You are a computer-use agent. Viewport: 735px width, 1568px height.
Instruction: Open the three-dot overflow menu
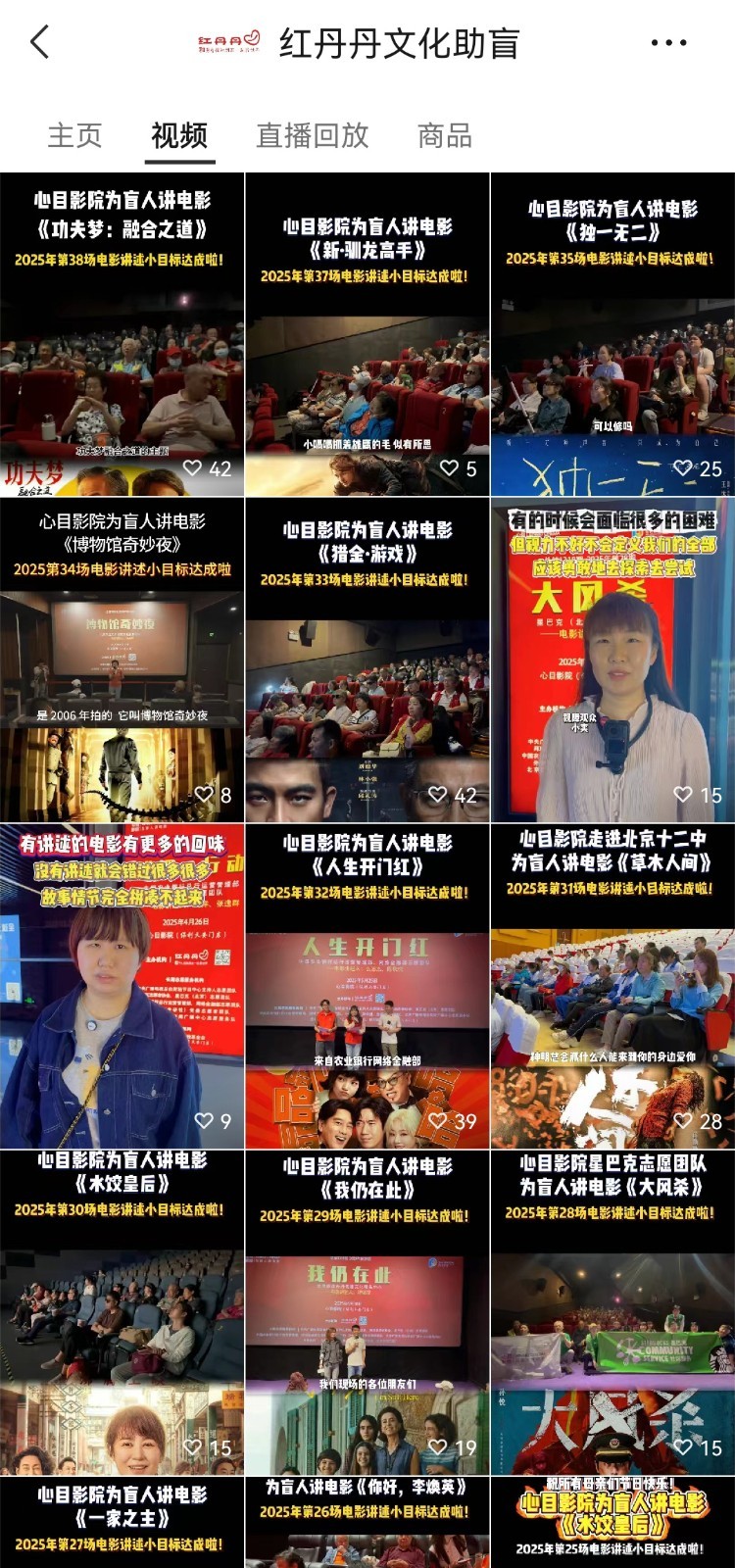pos(668,43)
